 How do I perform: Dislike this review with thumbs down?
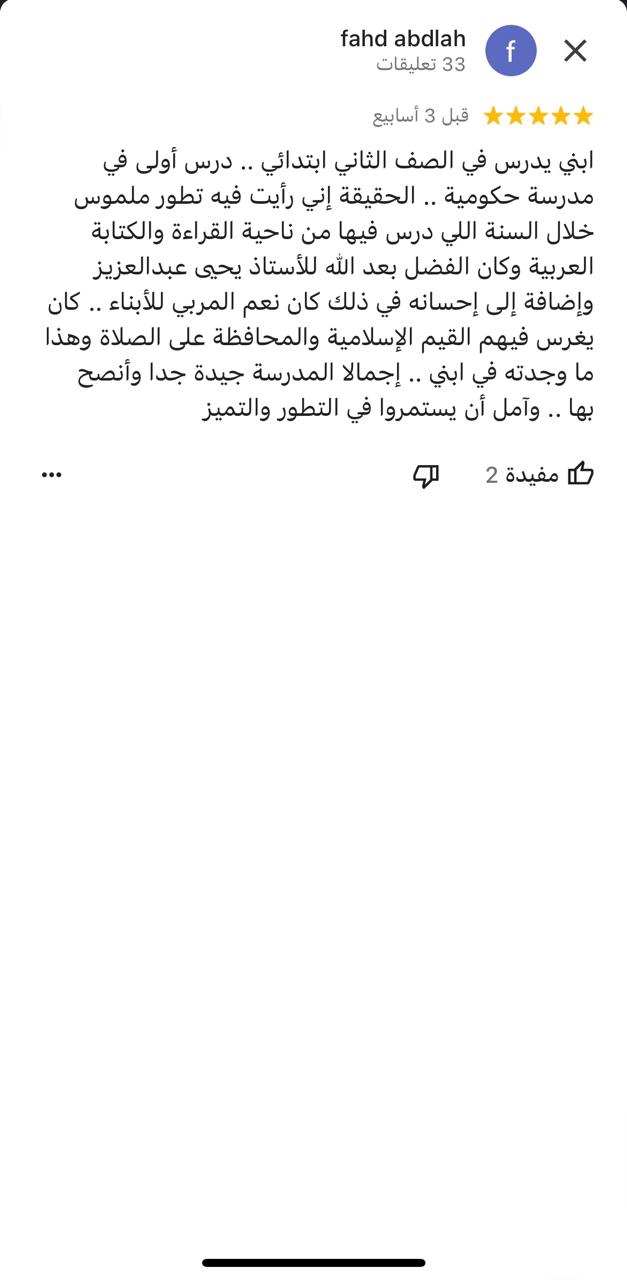pyautogui.click(x=427, y=476)
